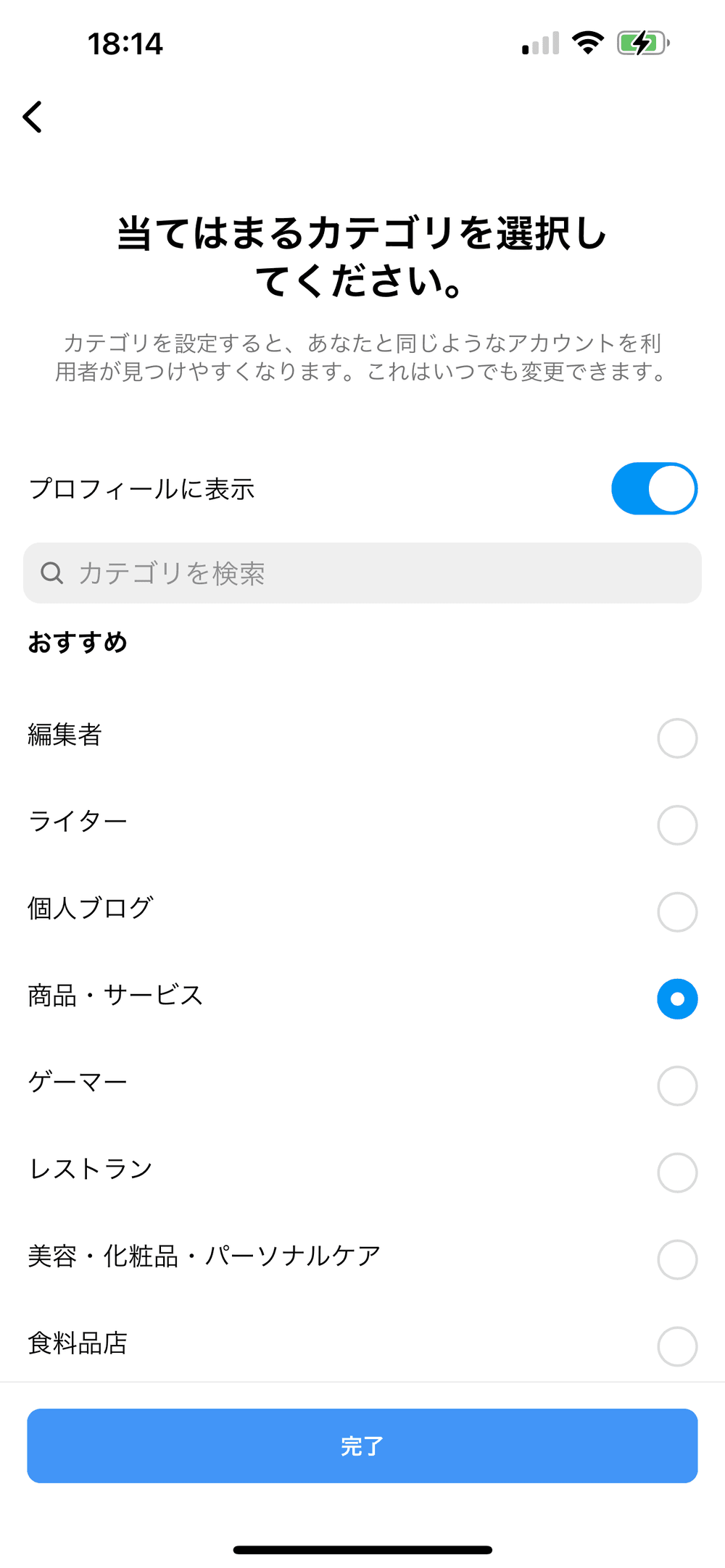
Task: Select 美容・化粧品・パーソナルケア category
Action: tap(677, 1259)
